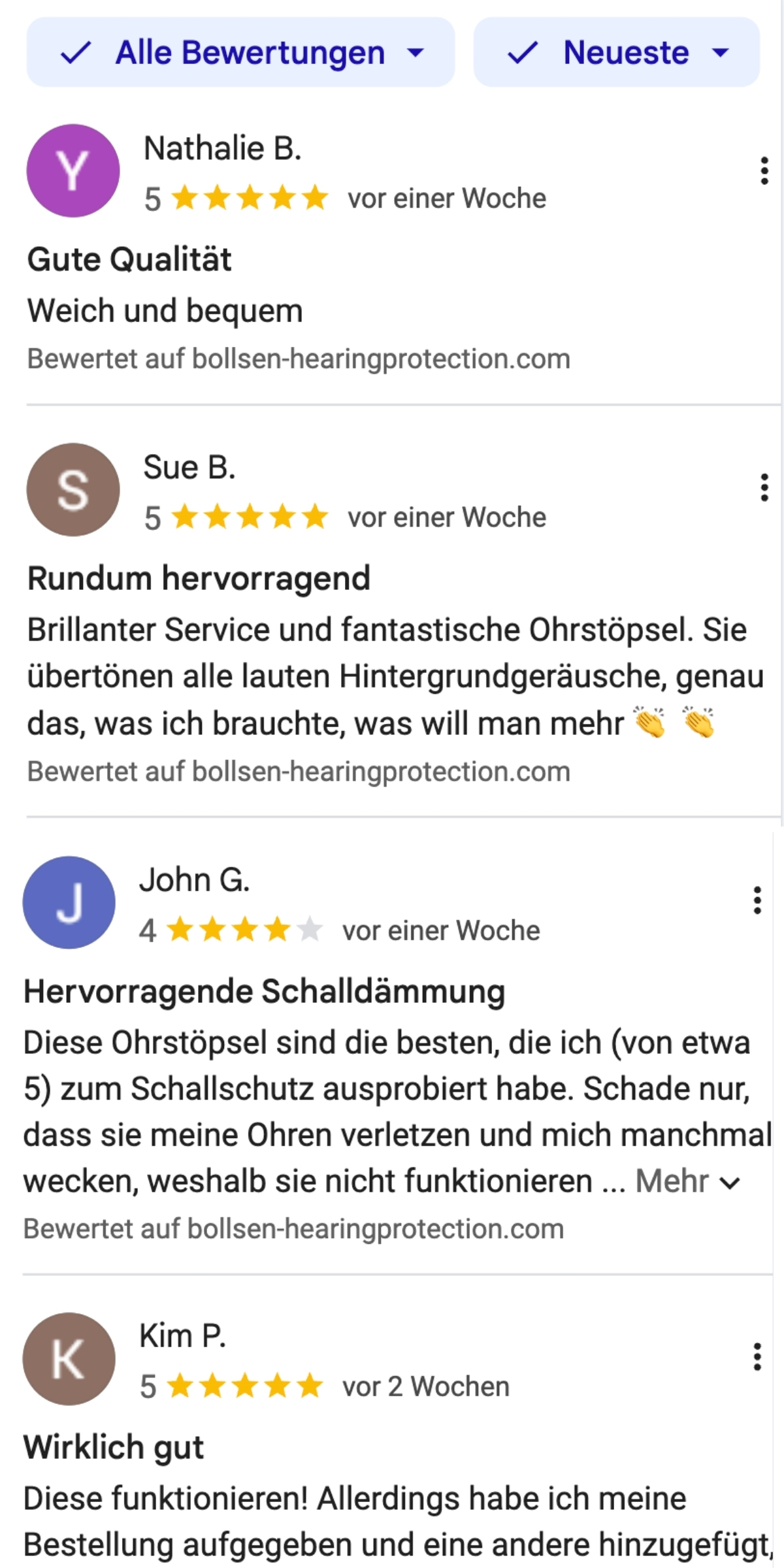Open the Neueste sort dropdown

point(617,52)
